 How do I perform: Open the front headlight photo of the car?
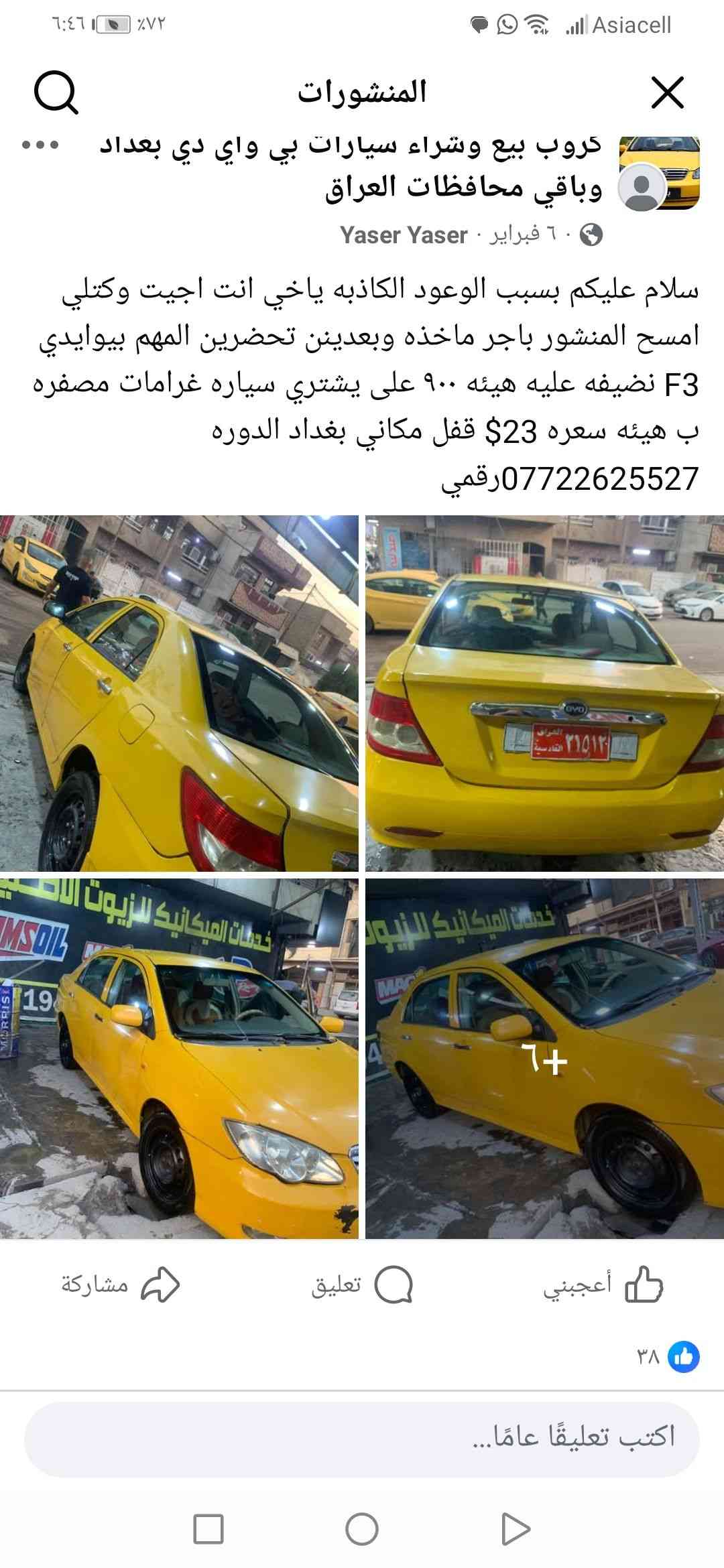tap(179, 1059)
